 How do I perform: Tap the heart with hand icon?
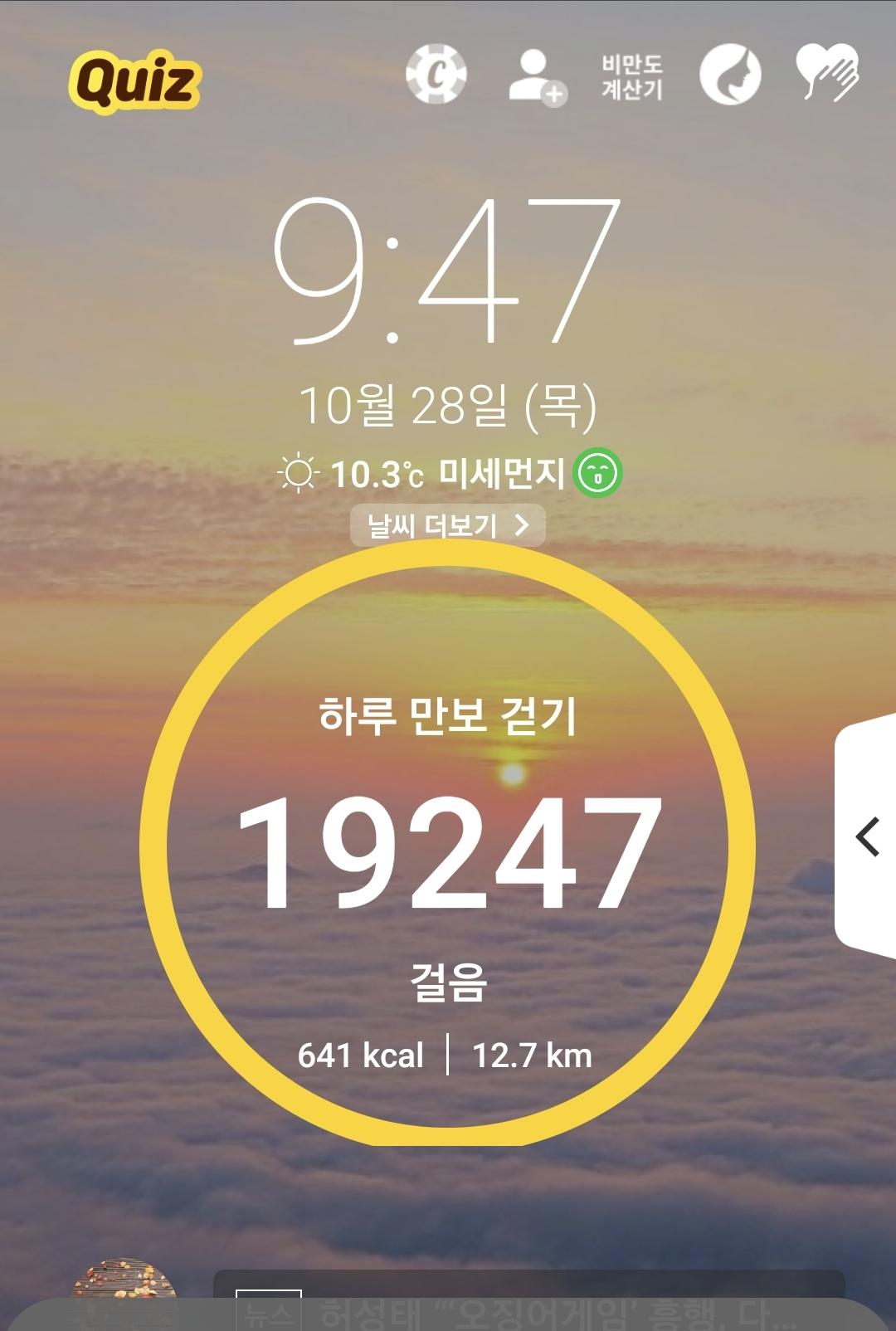(827, 73)
